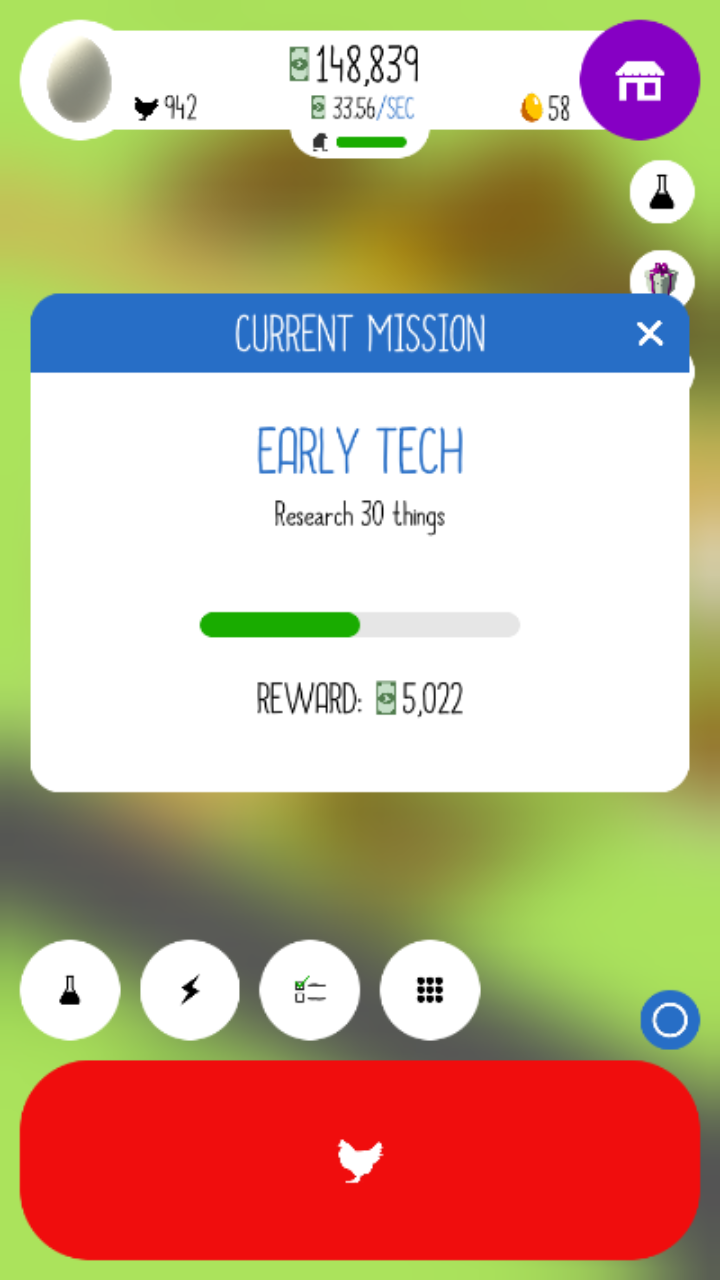720x1280 pixels.
Task: Tap the blue circle button
Action: pyautogui.click(x=670, y=1020)
